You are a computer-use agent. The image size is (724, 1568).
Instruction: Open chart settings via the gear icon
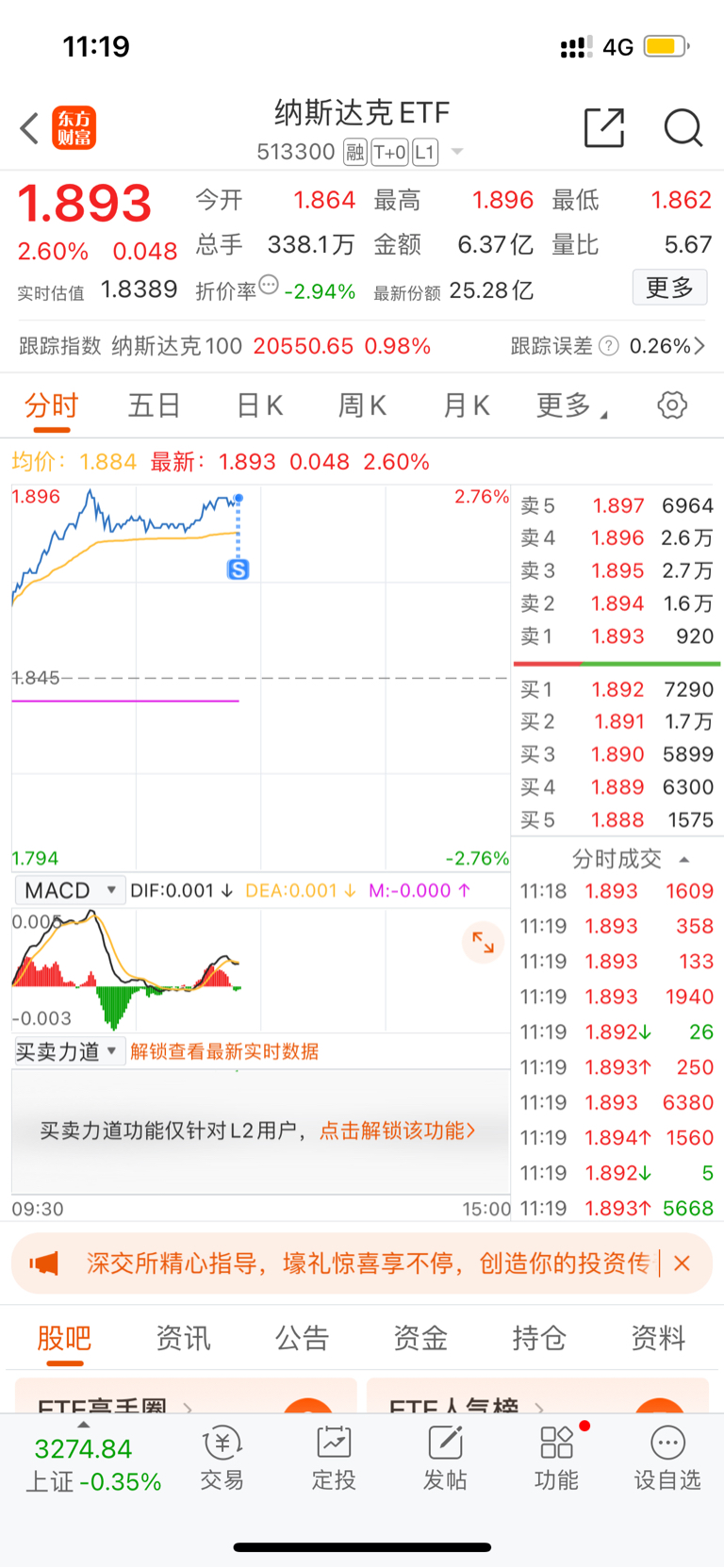[x=671, y=404]
